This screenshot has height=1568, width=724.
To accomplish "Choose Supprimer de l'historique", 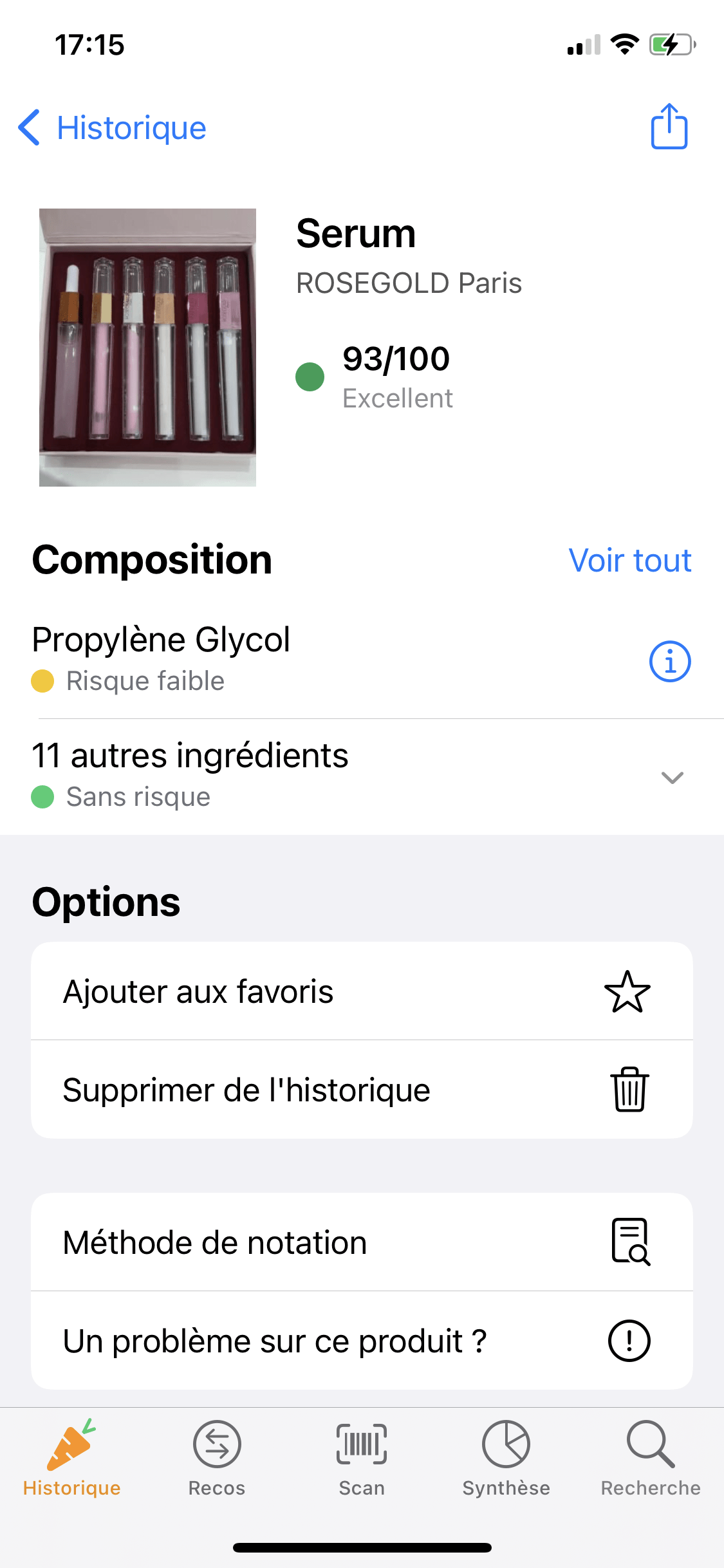I will tap(362, 1090).
